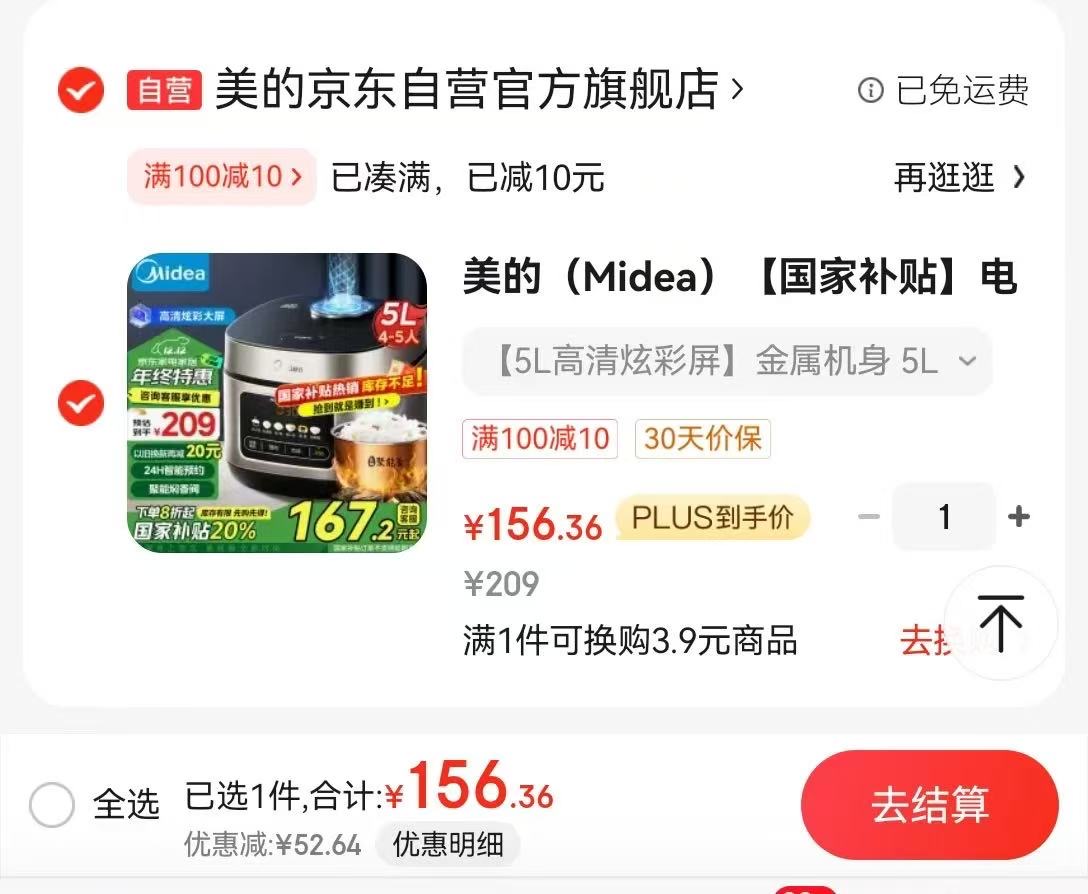
Task: Open the 美的（Midea）product title details
Action: 738,277
